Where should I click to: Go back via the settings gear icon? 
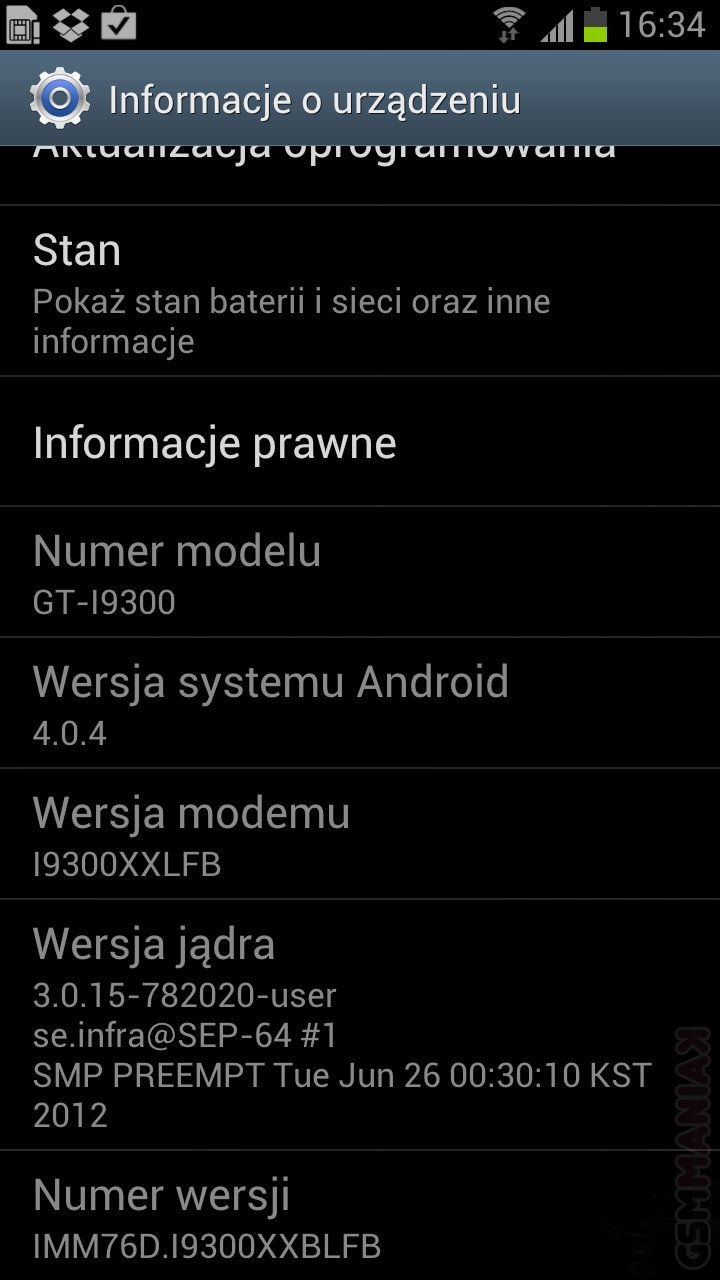pos(60,98)
